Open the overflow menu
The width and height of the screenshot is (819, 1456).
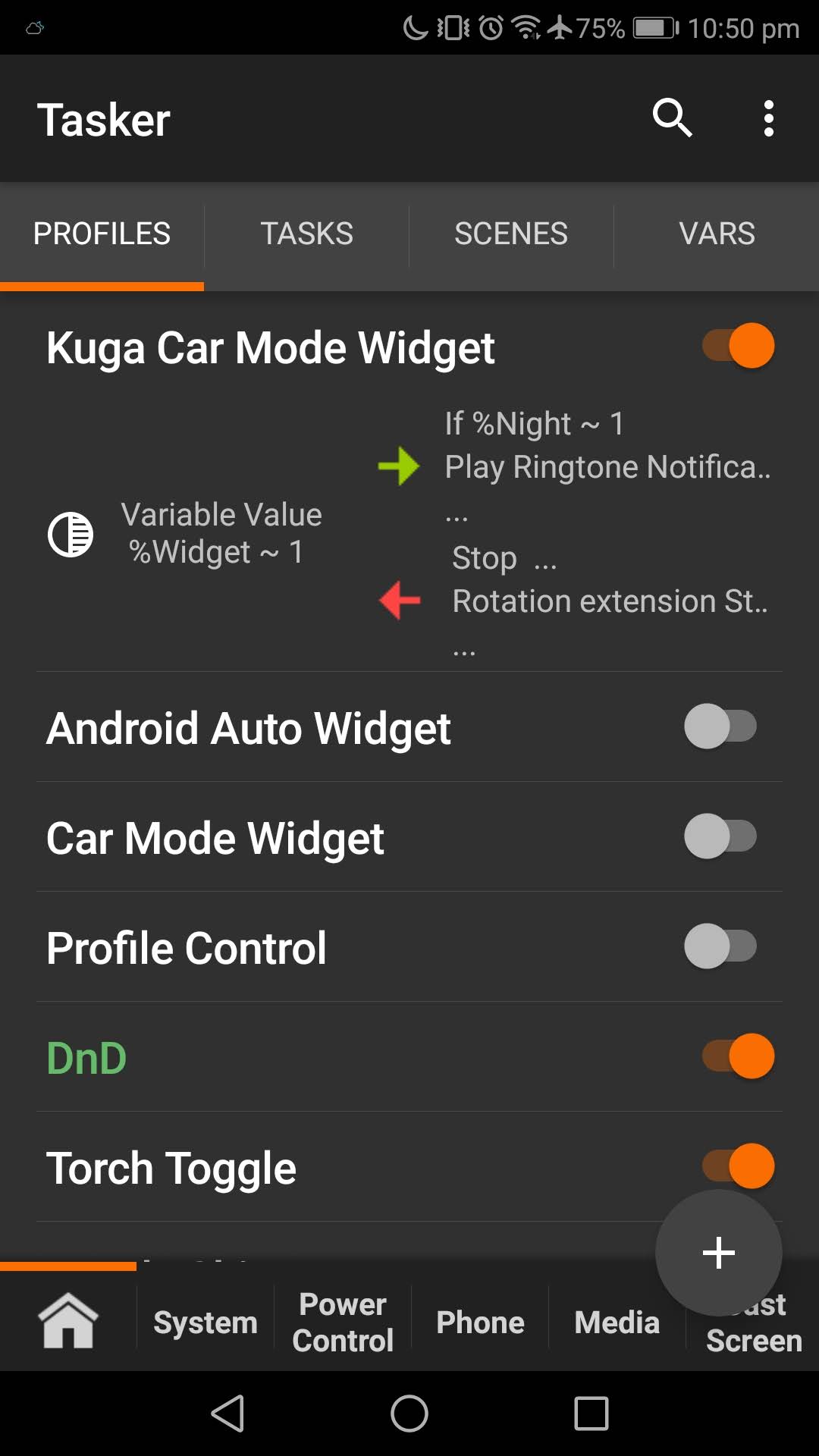(768, 119)
